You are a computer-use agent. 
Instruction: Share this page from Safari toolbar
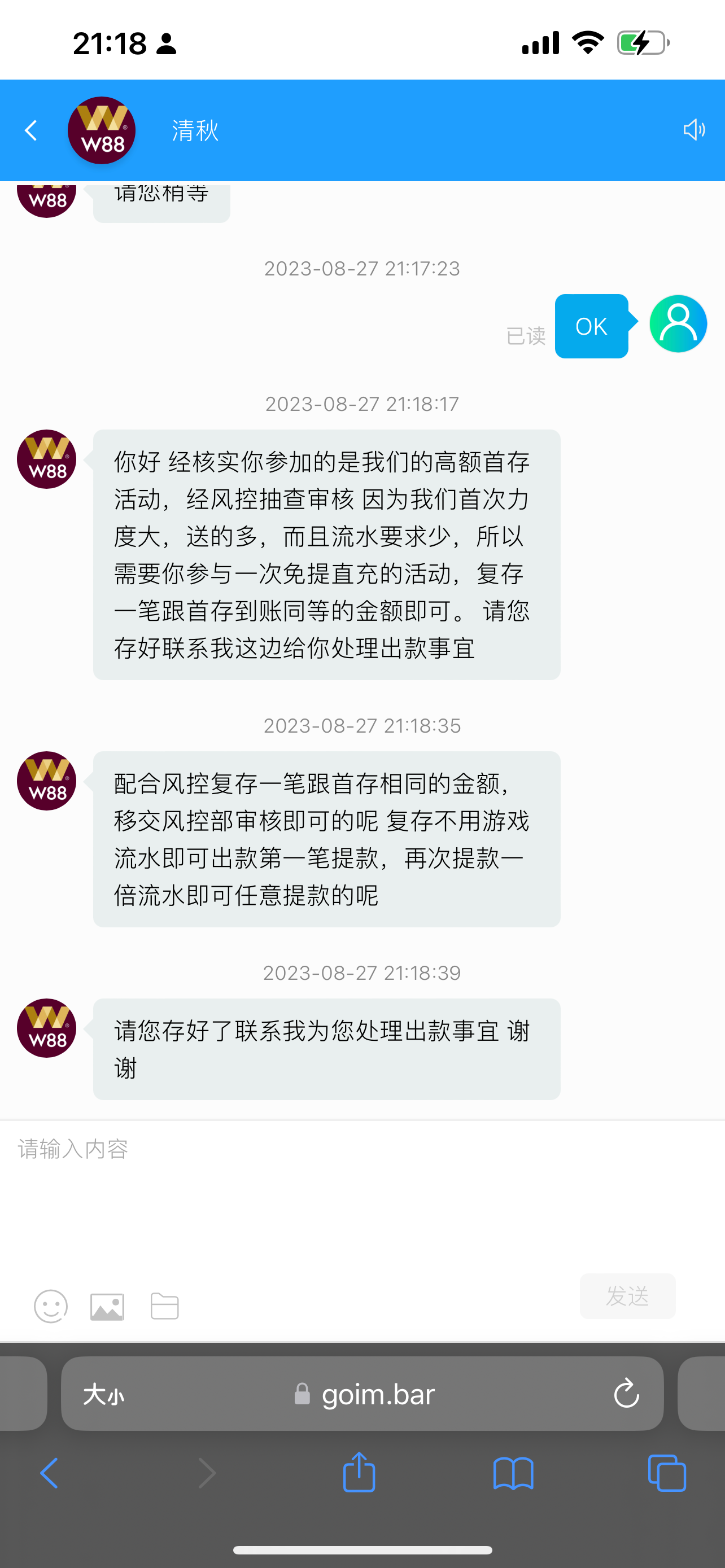[359, 1473]
